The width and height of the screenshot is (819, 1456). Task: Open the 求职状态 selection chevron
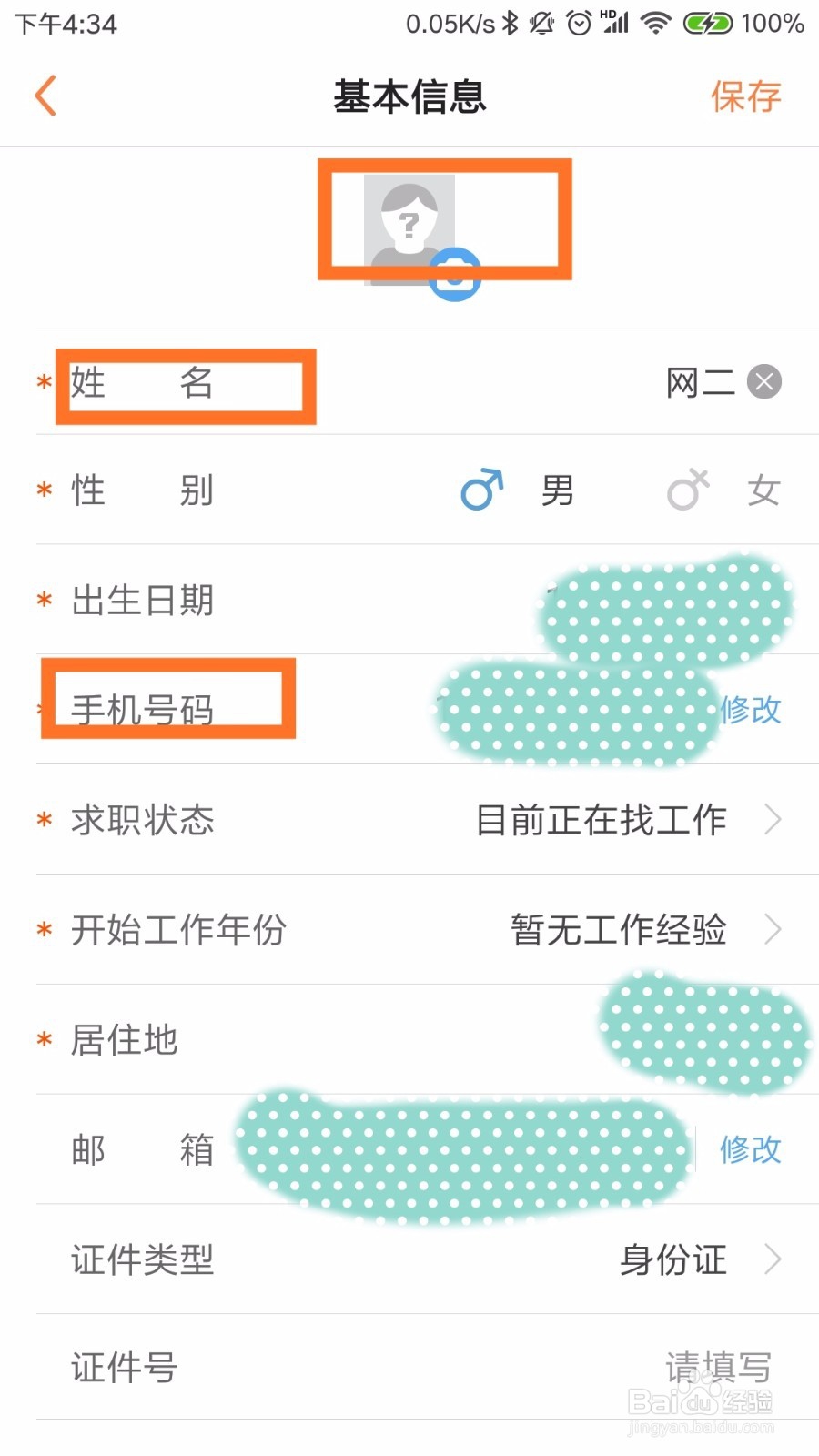click(x=772, y=820)
